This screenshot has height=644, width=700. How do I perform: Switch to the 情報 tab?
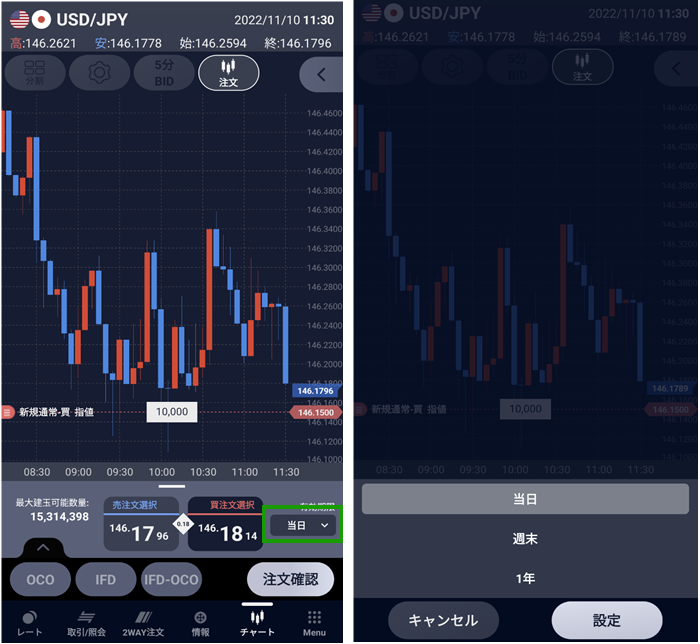pos(201,622)
